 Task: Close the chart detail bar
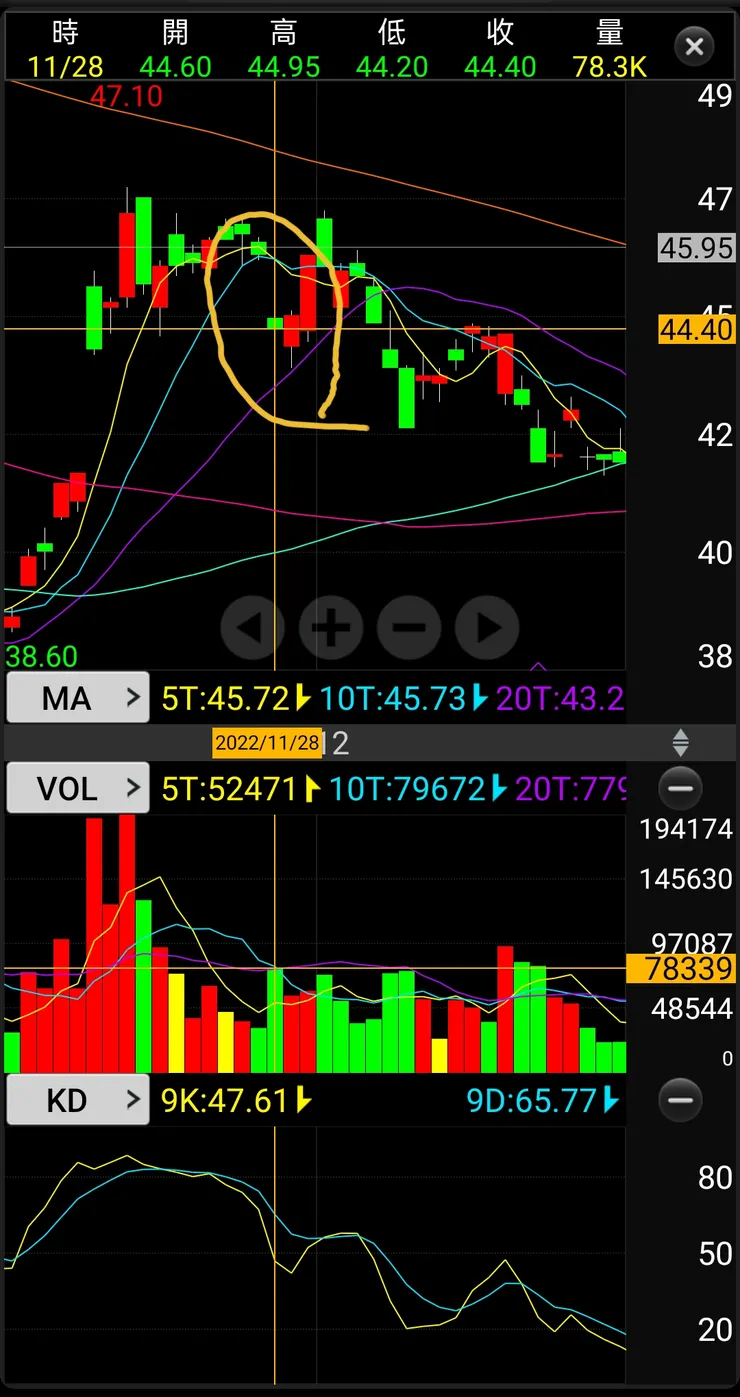tap(694, 46)
